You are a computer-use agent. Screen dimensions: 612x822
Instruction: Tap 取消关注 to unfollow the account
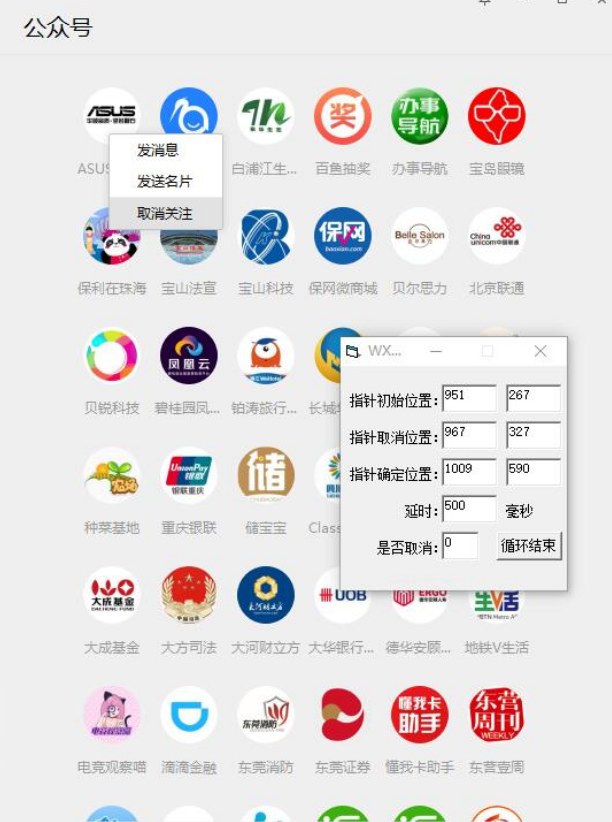[164, 213]
